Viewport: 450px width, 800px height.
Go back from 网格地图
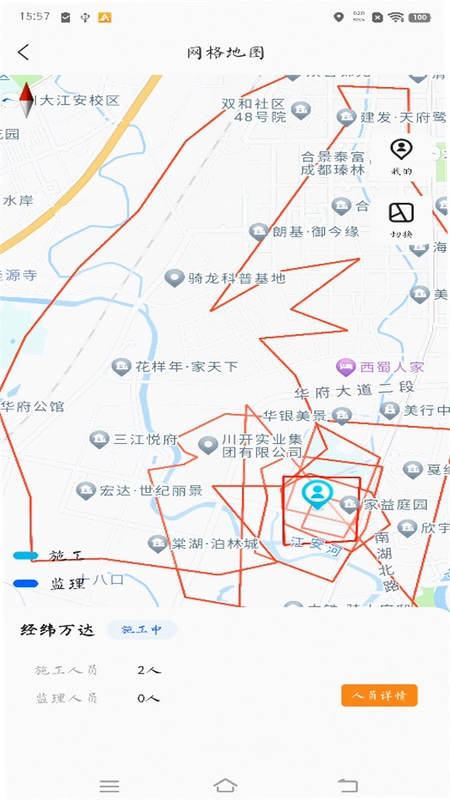click(23, 52)
